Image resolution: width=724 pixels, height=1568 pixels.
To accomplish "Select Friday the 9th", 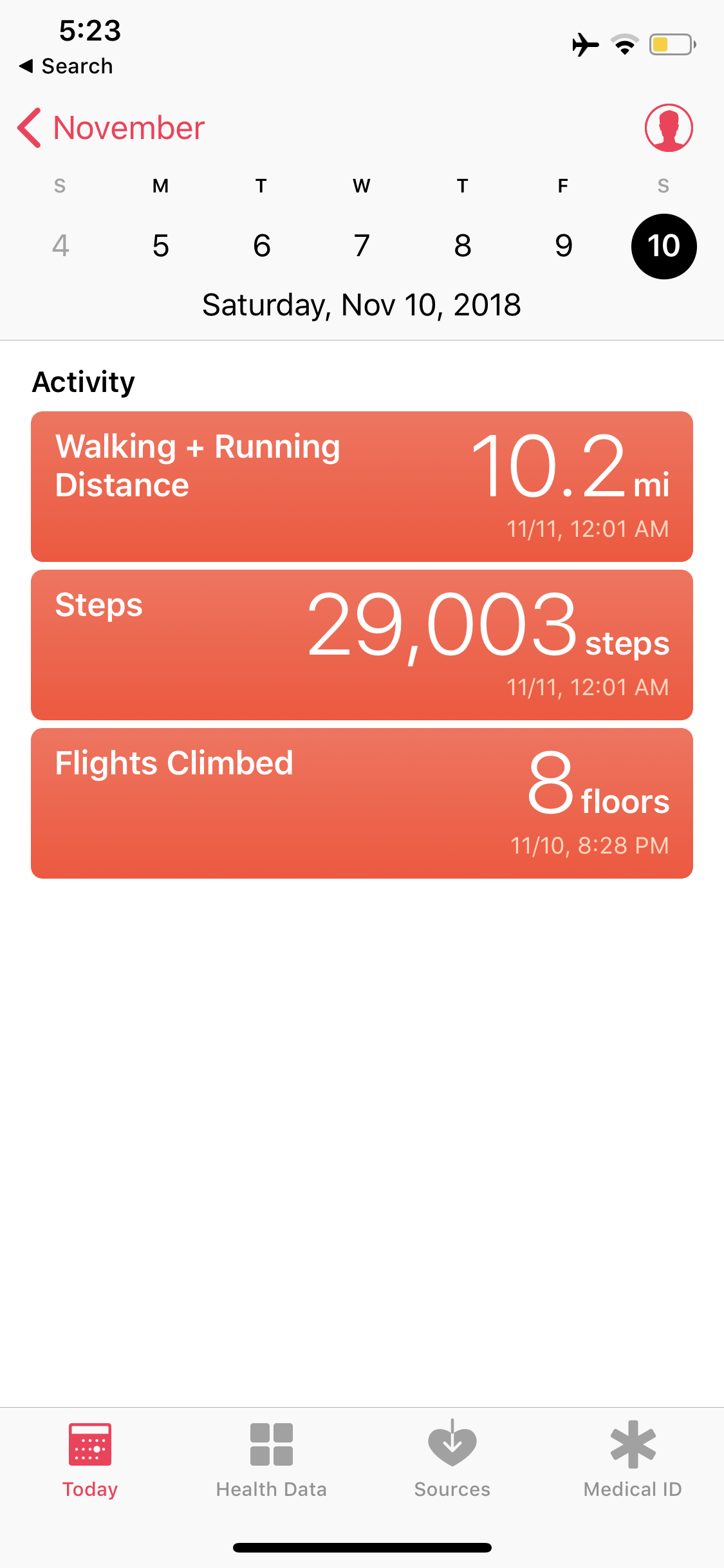I will [x=563, y=246].
